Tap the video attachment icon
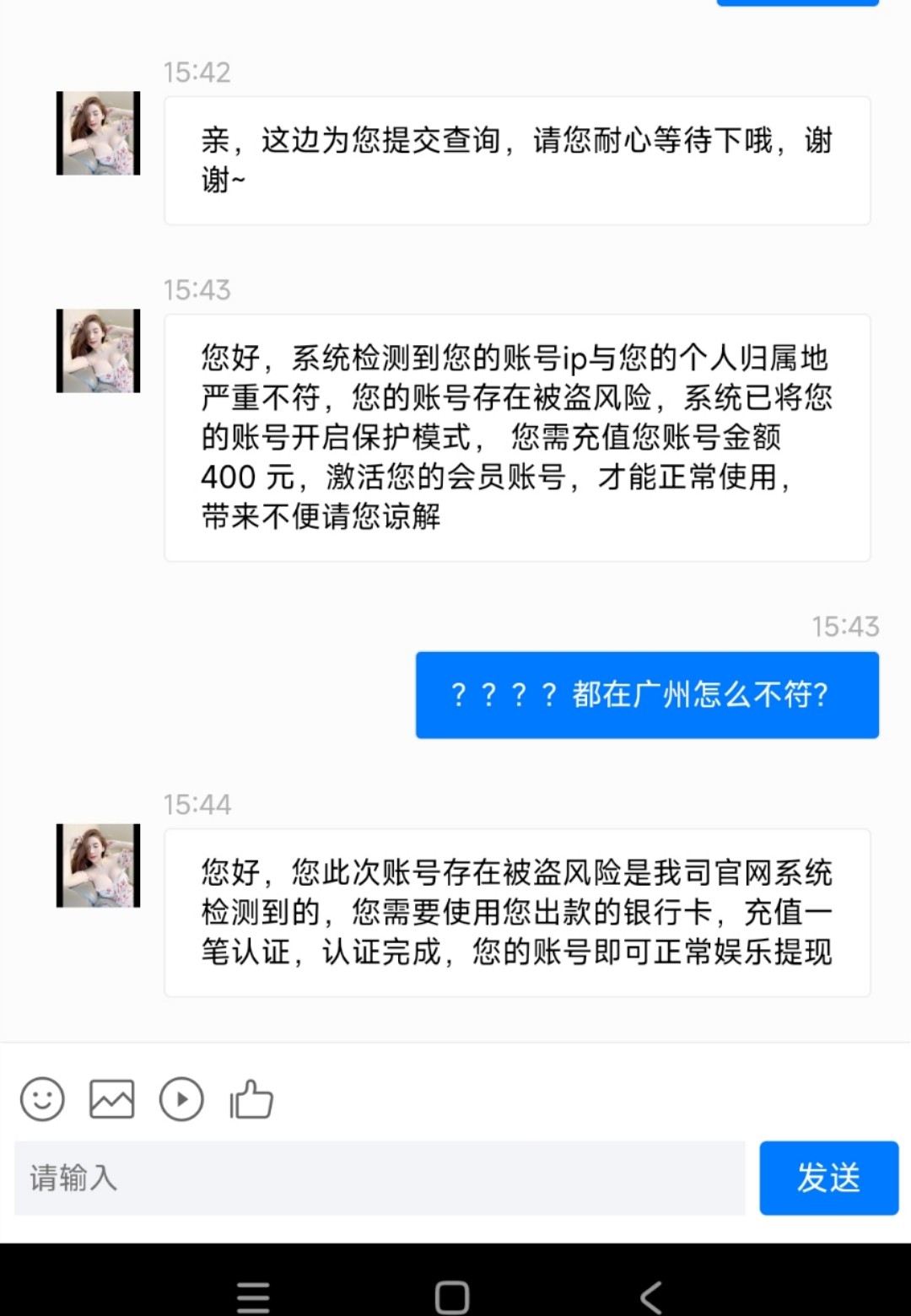This screenshot has width=911, height=1316. 181,1099
